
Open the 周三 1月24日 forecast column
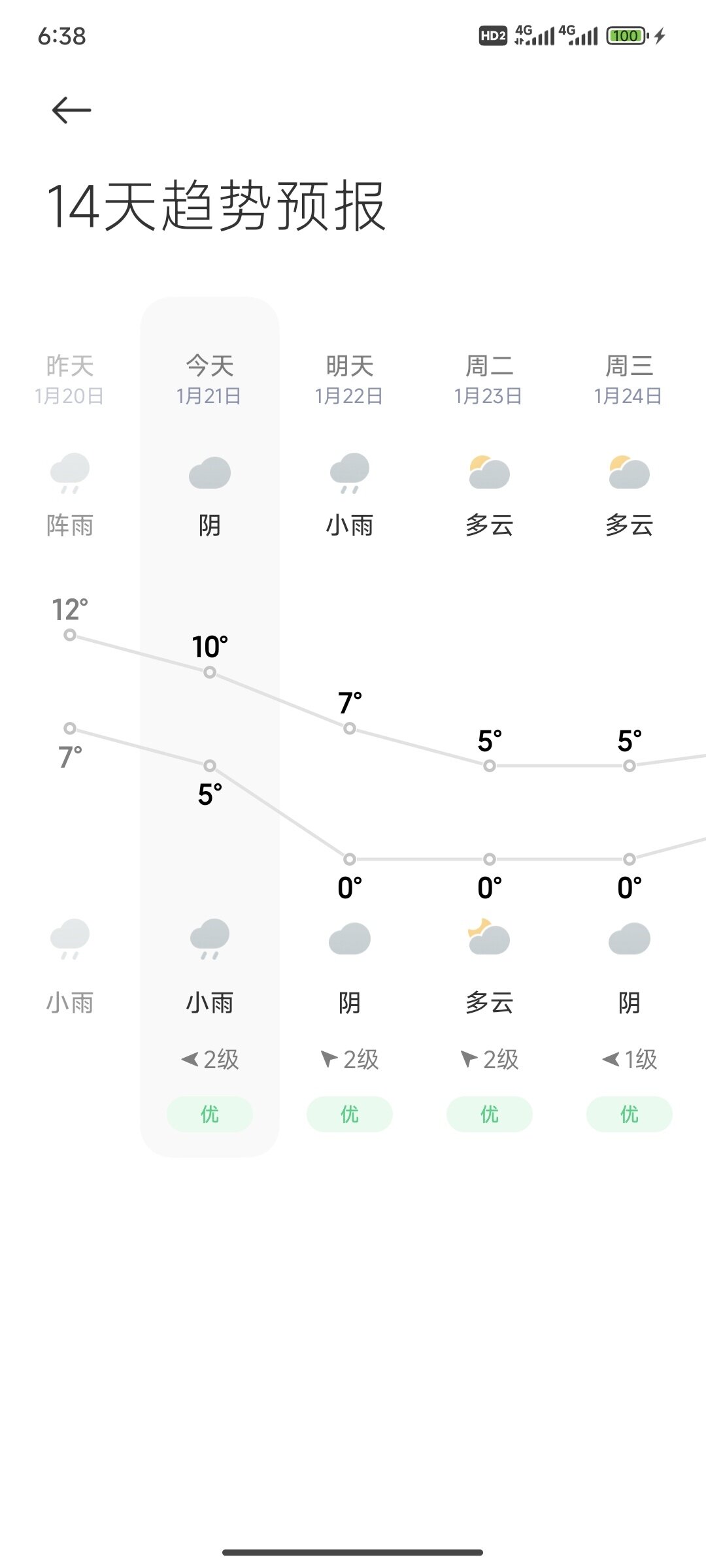[x=629, y=380]
